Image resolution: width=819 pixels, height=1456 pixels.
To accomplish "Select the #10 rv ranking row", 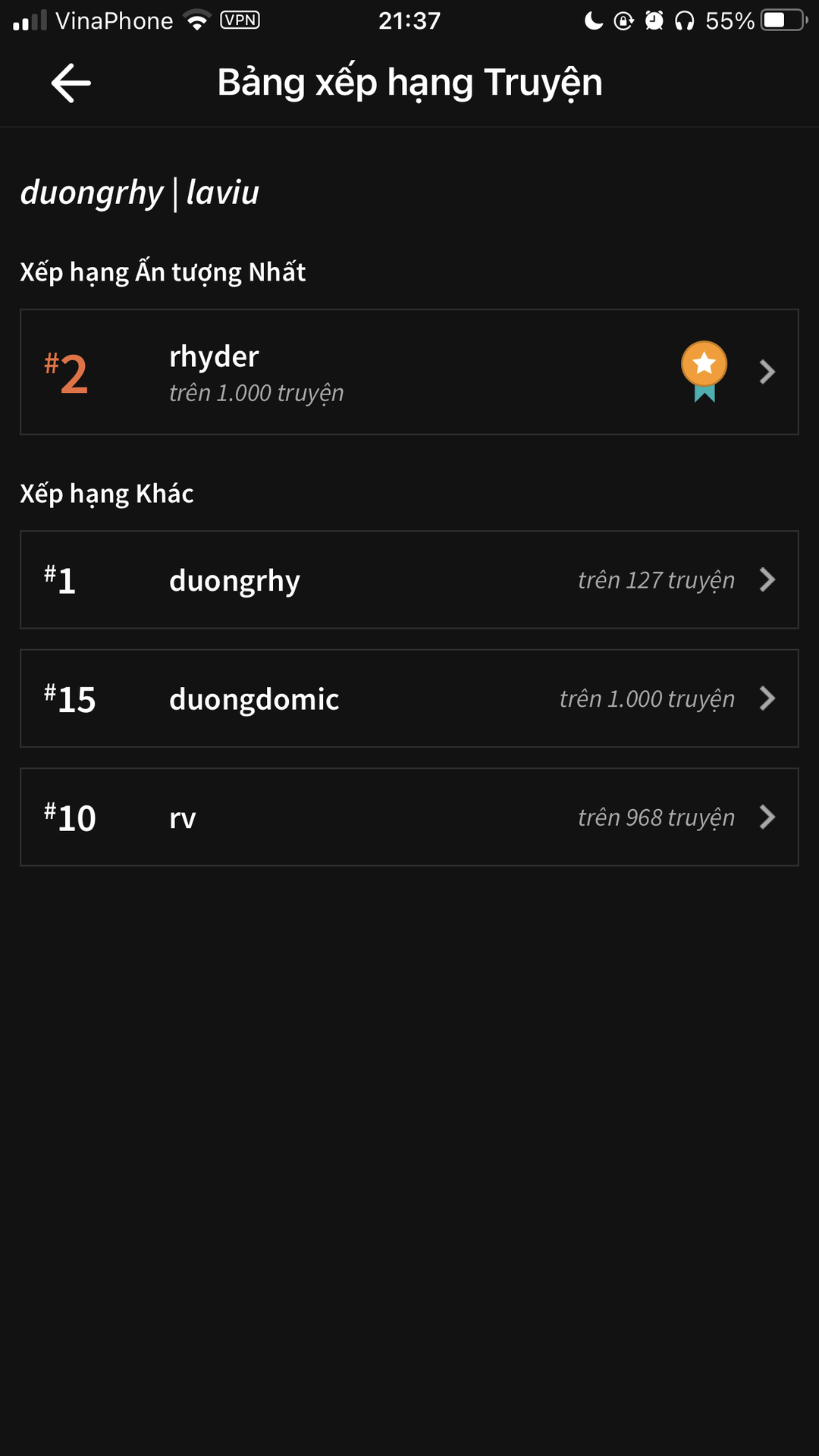I will click(409, 817).
